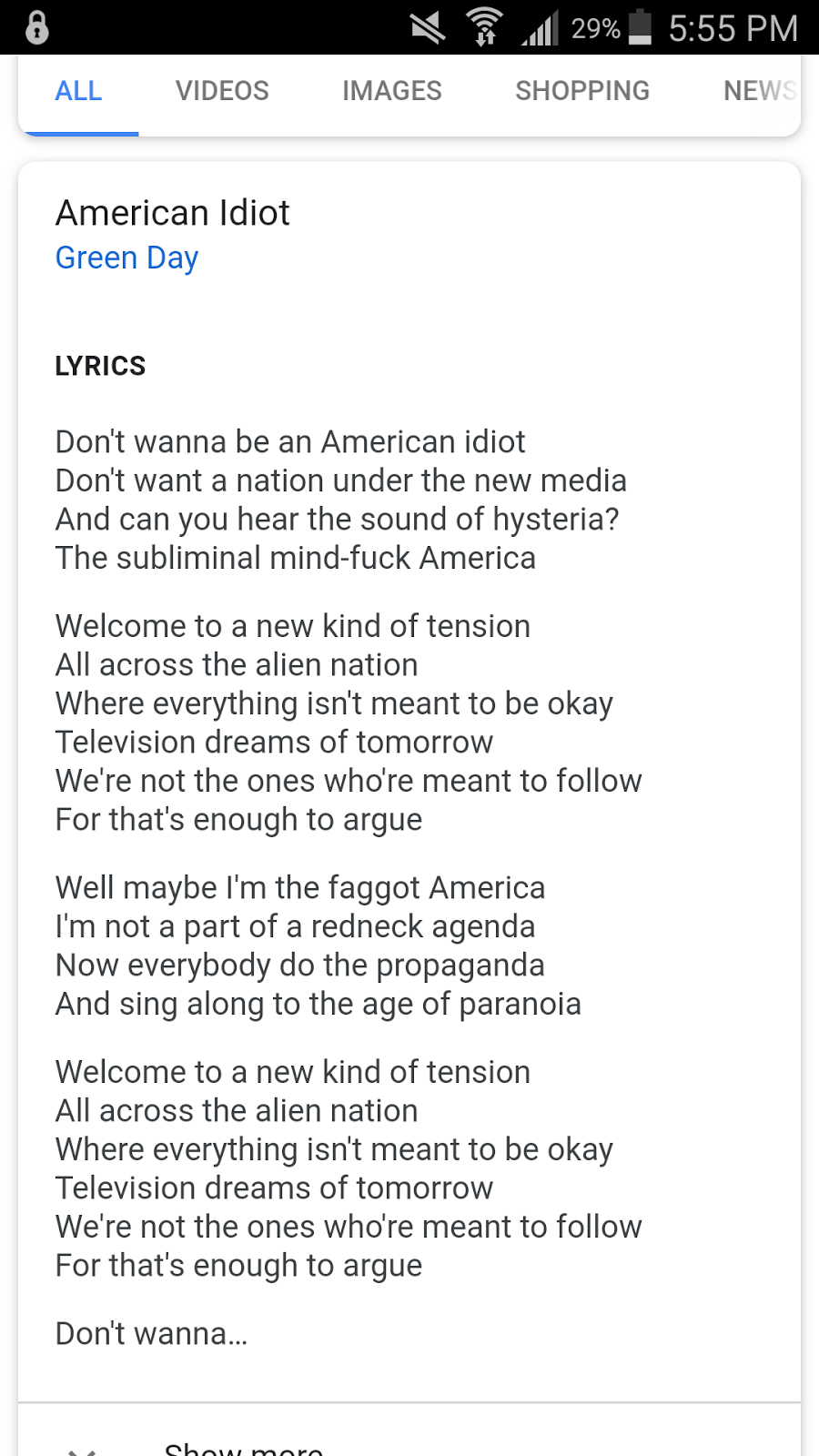Select the All results tab

point(78,91)
